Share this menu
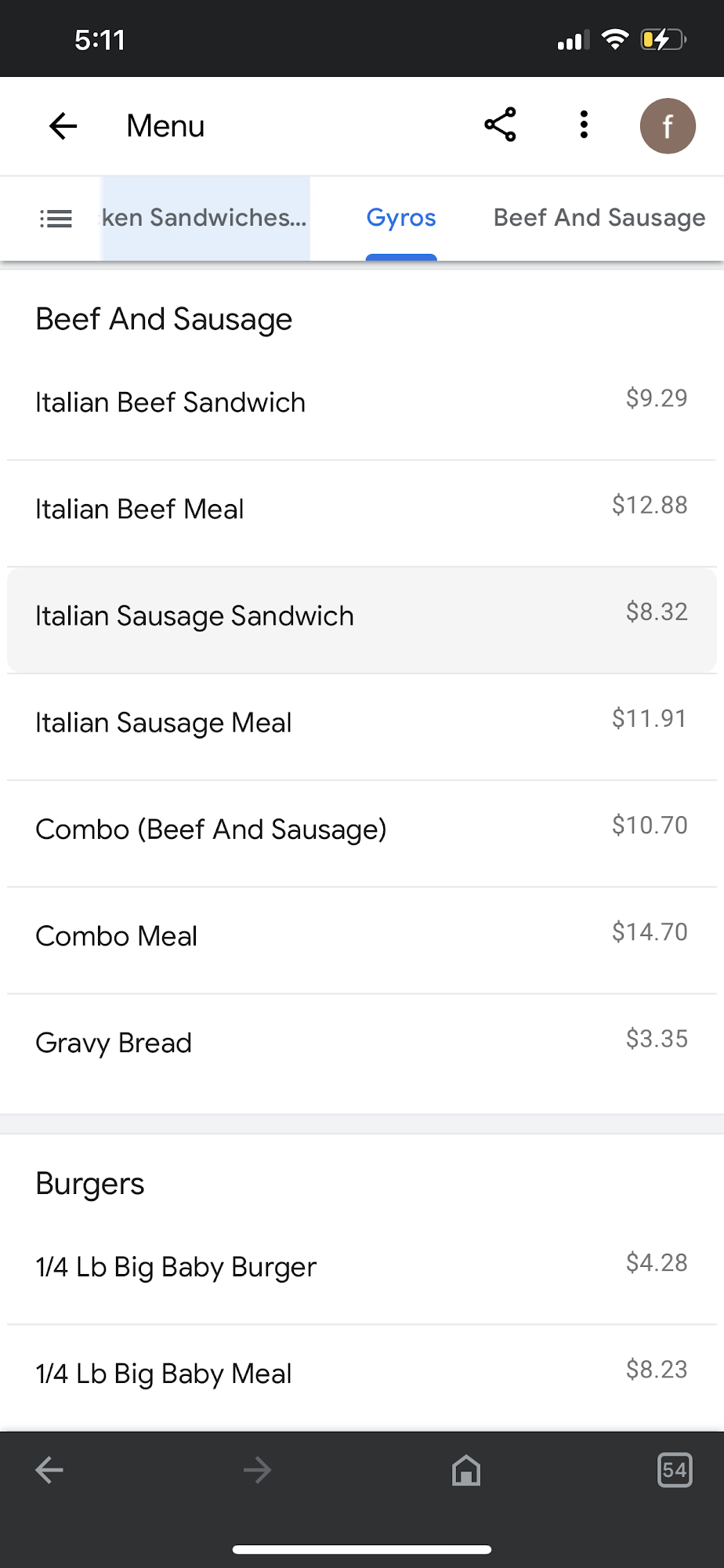 tap(500, 125)
